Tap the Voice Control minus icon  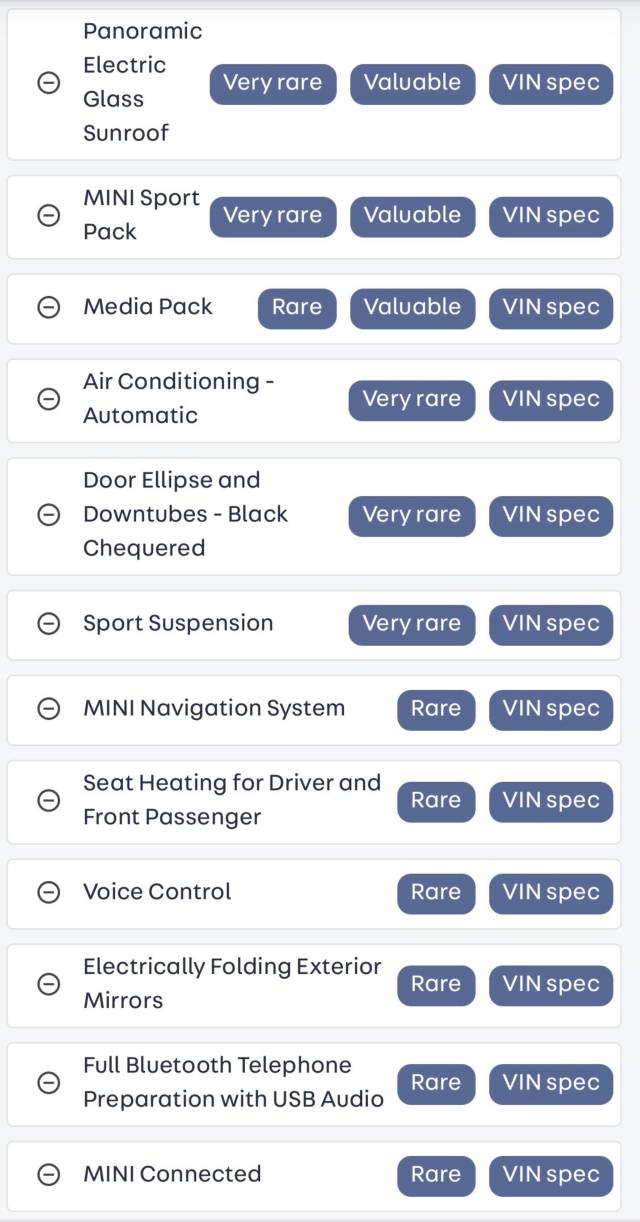click(48, 893)
